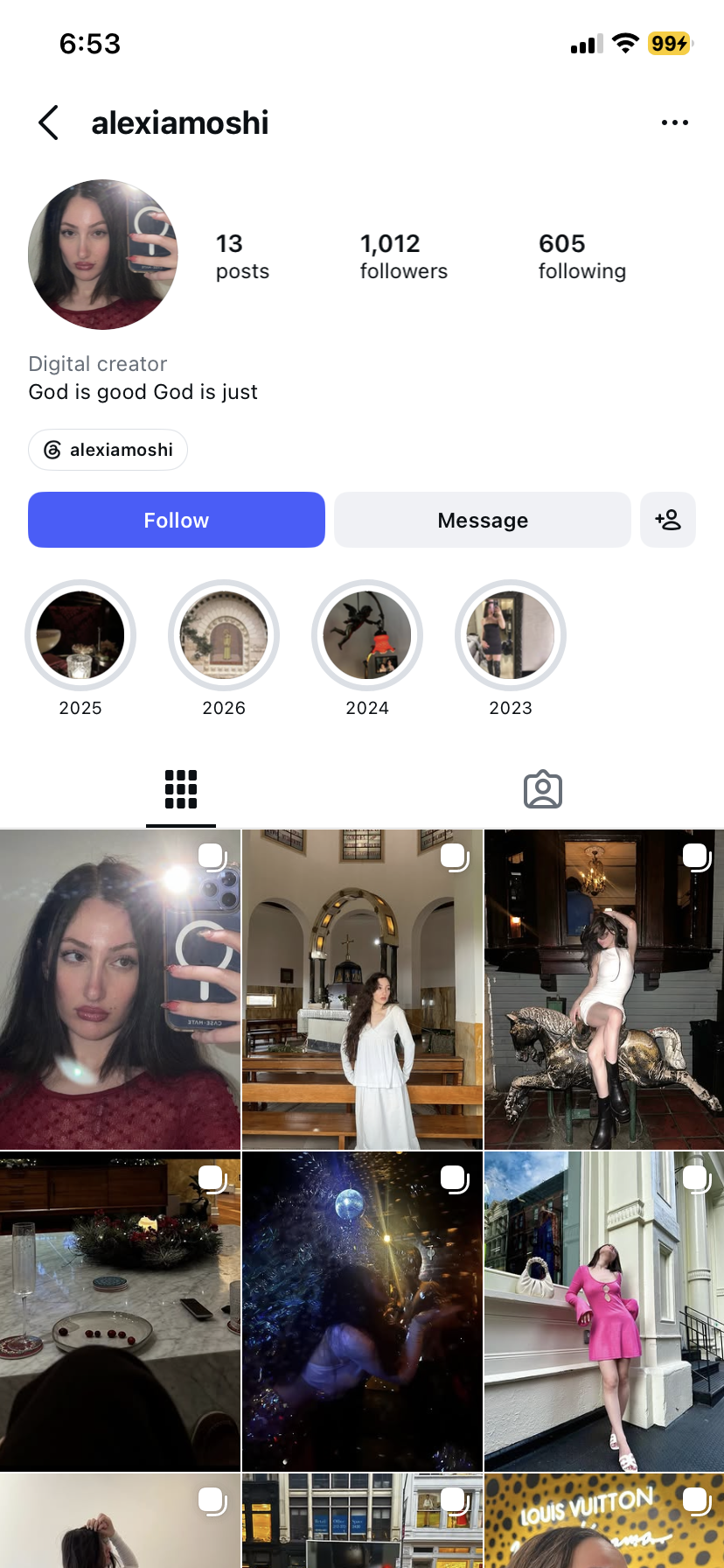The image size is (724, 1568).
Task: Open the three-dot options menu
Action: (x=674, y=122)
